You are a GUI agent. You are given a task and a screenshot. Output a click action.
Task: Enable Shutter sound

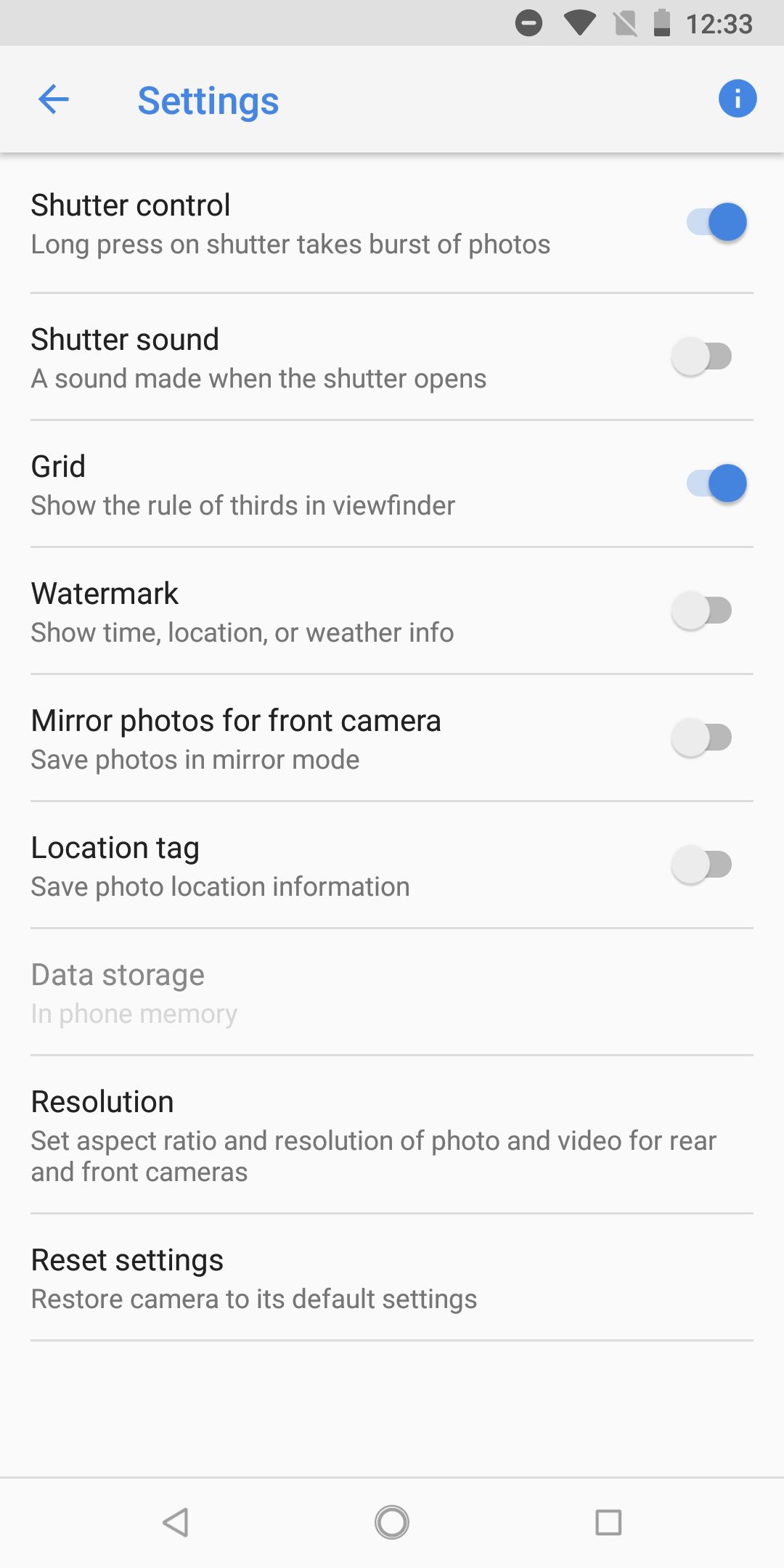pos(702,356)
